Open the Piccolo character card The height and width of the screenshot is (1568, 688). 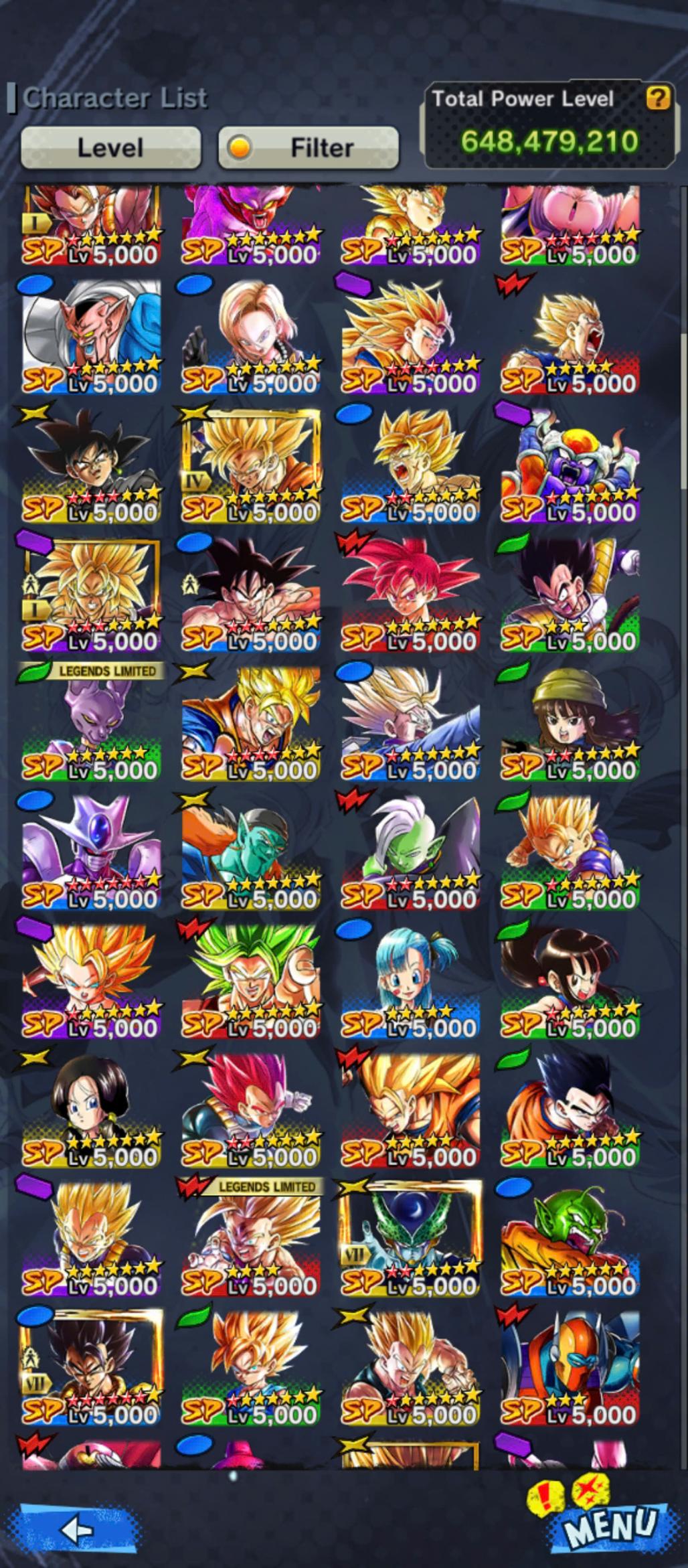(x=570, y=1239)
